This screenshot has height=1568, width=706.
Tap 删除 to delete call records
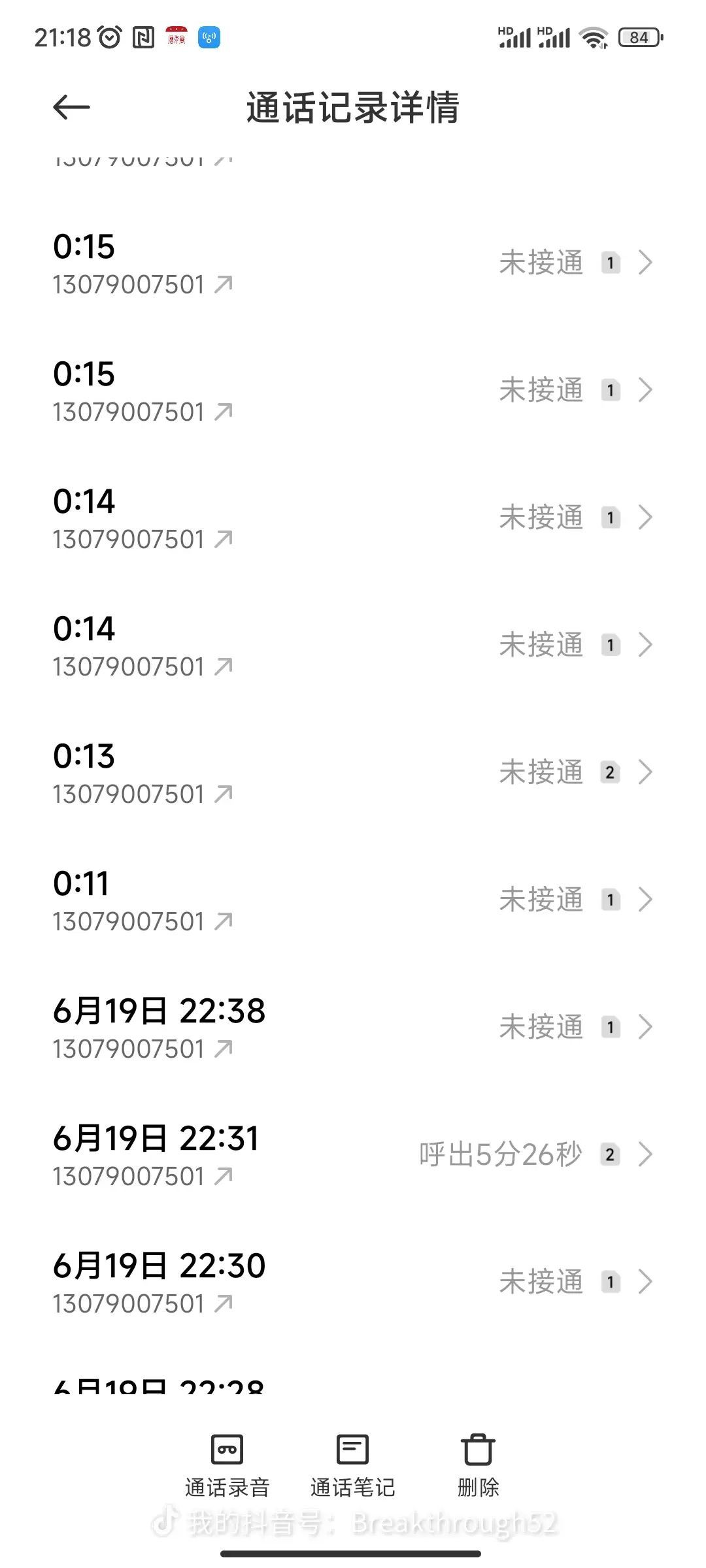pos(478,1466)
